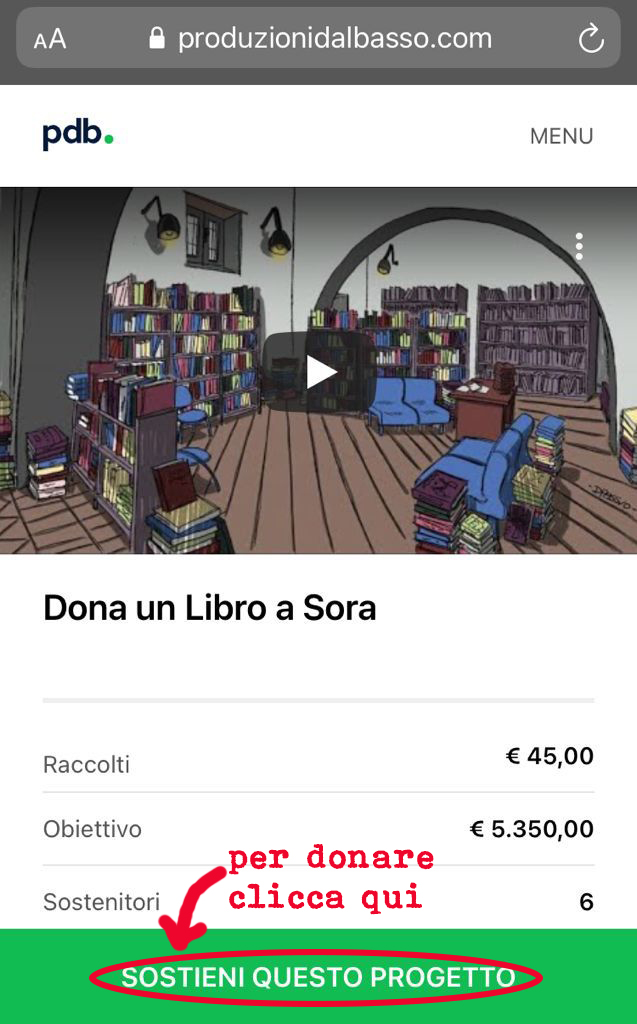Open the MENU navigation
This screenshot has height=1024, width=637.
(x=561, y=136)
